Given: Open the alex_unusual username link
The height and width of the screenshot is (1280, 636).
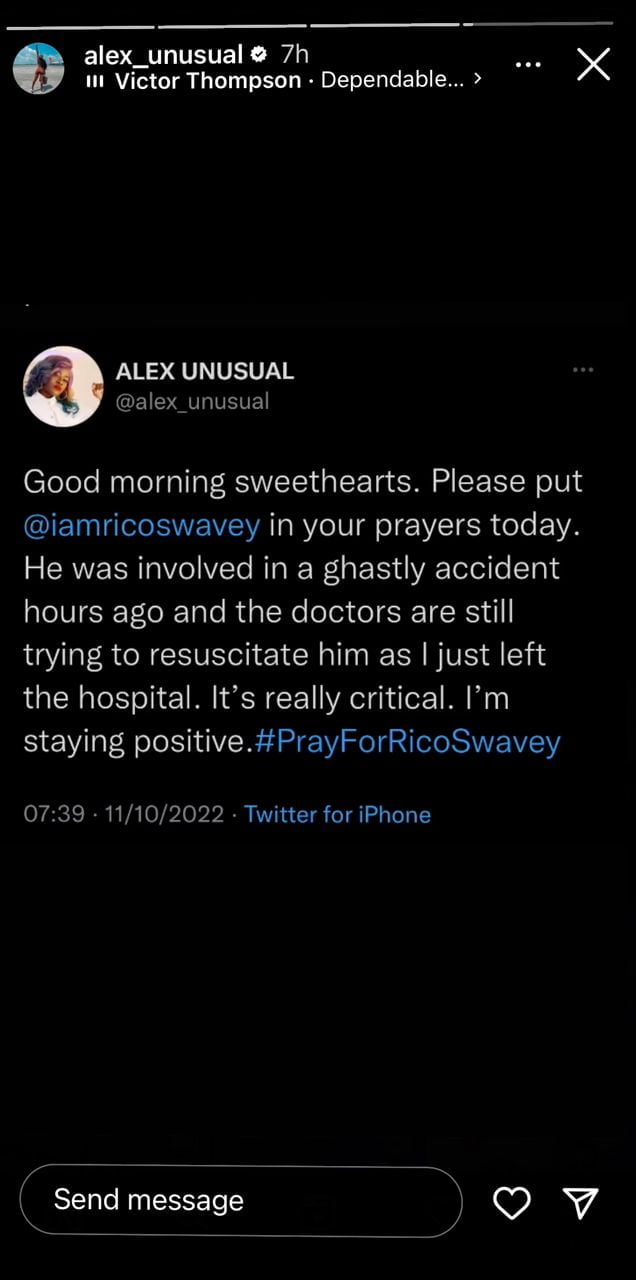Looking at the screenshot, I should pyautogui.click(x=164, y=55).
